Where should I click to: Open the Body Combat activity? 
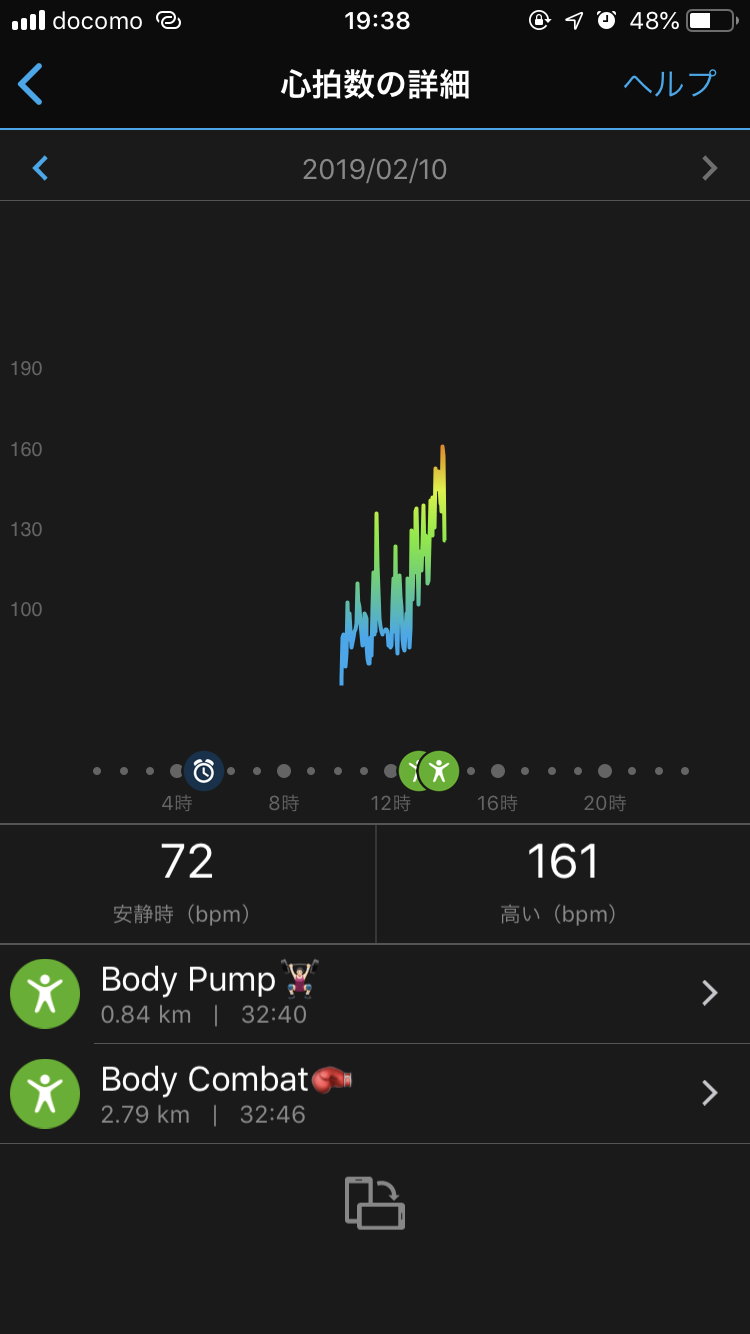pos(375,1094)
